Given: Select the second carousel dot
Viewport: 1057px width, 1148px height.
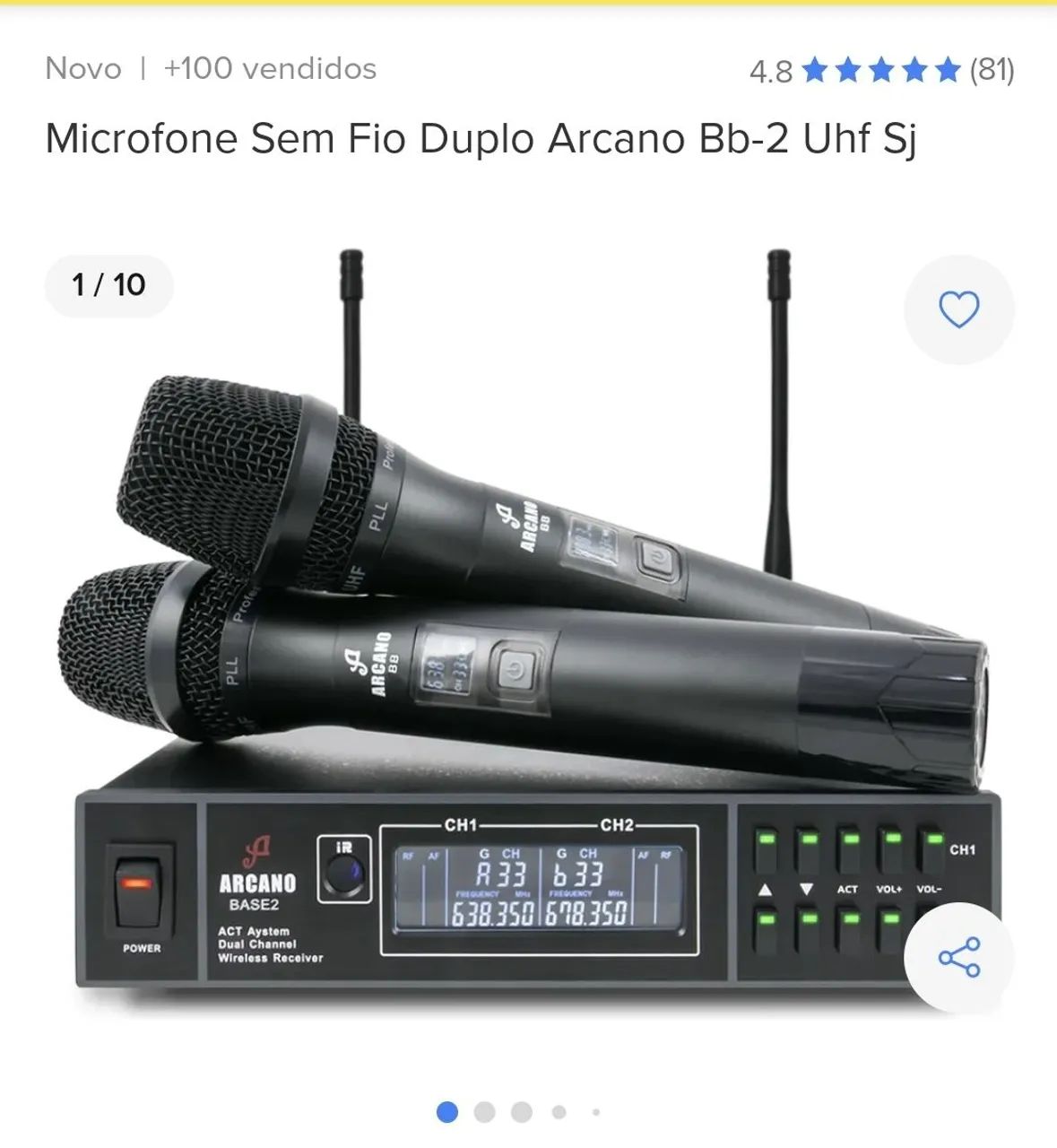Looking at the screenshot, I should click(x=483, y=1113).
